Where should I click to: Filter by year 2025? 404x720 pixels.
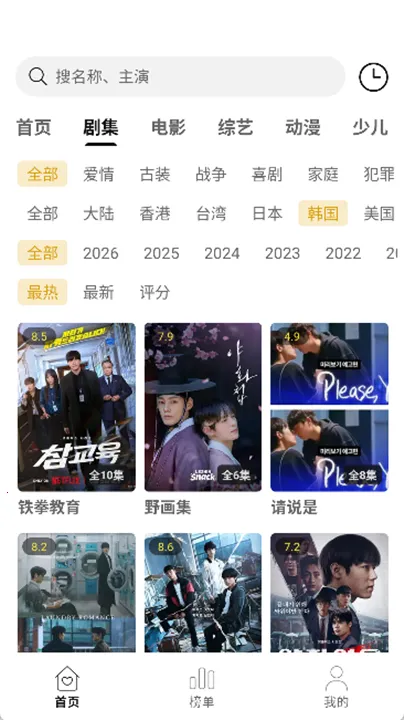tap(162, 253)
